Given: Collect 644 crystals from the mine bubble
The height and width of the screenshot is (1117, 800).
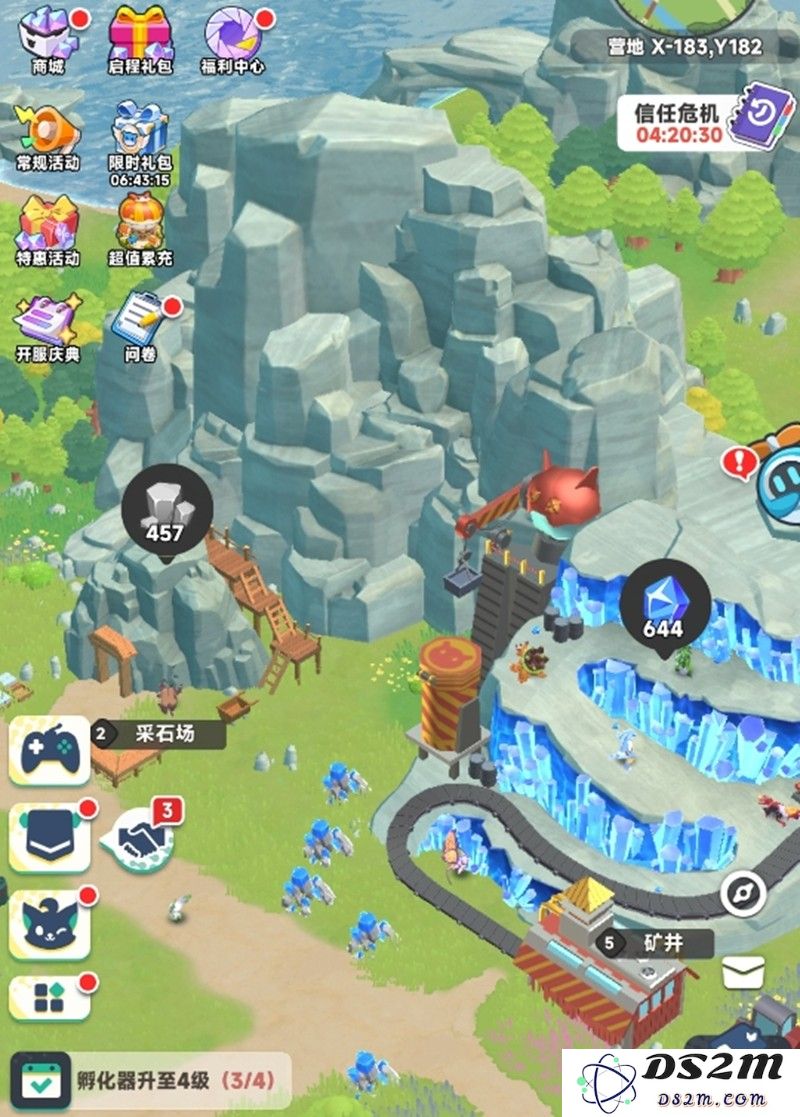Looking at the screenshot, I should coord(664,605).
